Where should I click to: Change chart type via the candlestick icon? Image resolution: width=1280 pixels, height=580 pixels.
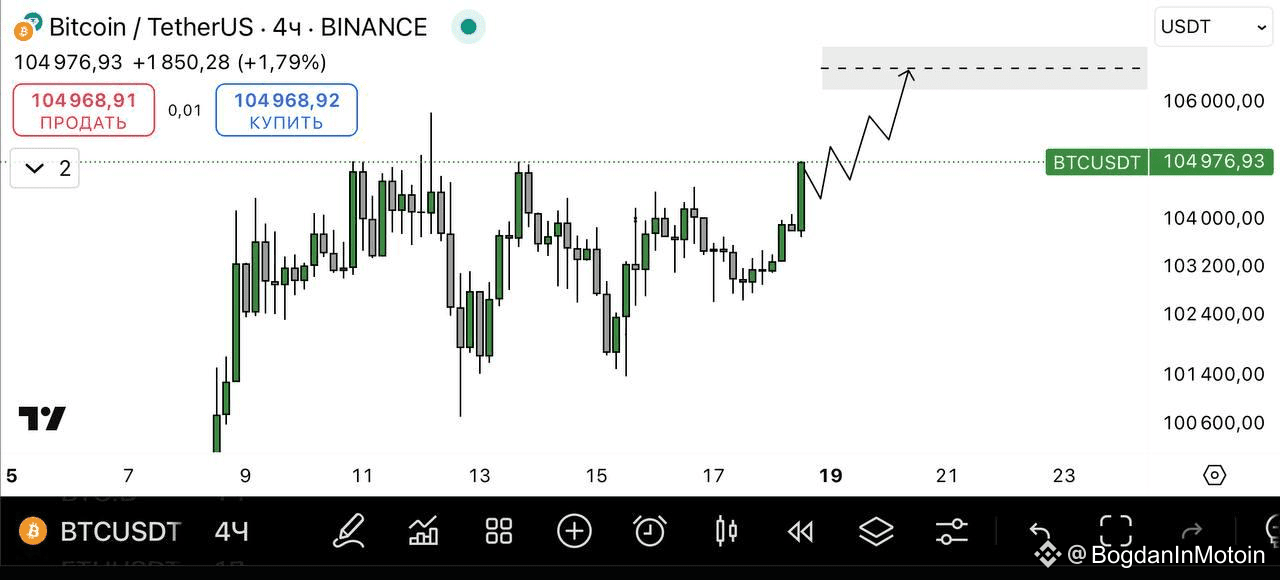[726, 531]
